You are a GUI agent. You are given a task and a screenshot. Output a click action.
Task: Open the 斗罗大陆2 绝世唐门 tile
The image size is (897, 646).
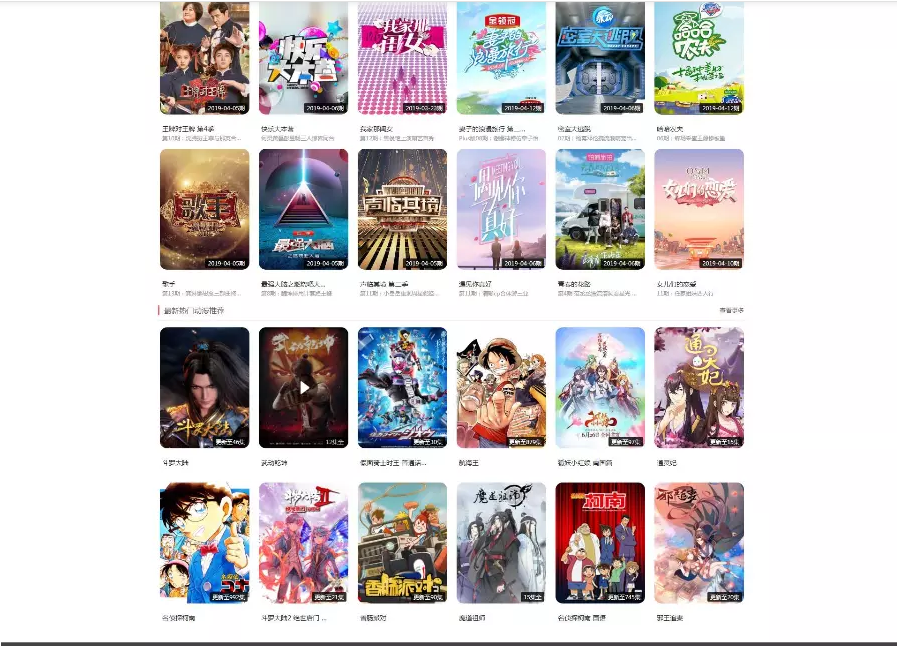point(303,543)
